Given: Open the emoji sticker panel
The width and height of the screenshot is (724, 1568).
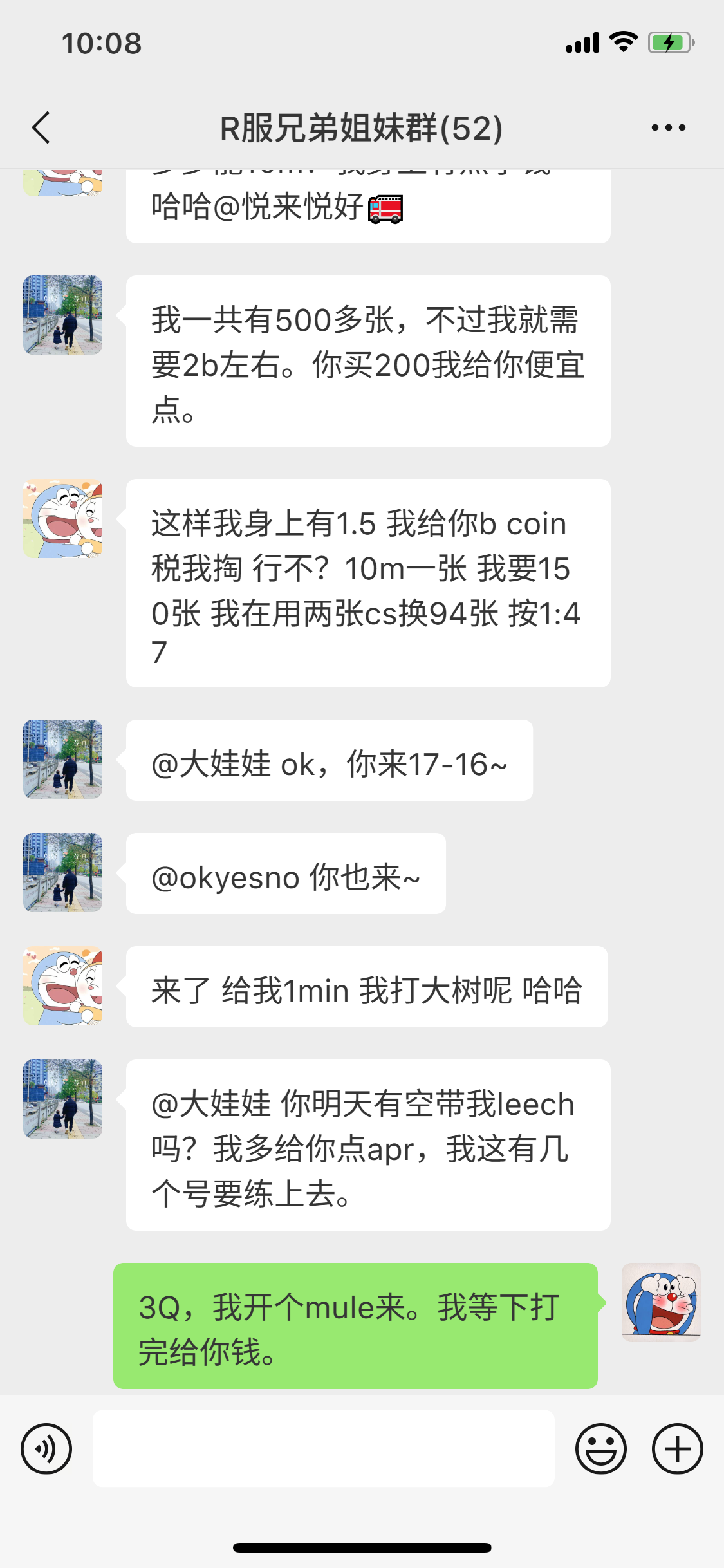Looking at the screenshot, I should [600, 1449].
